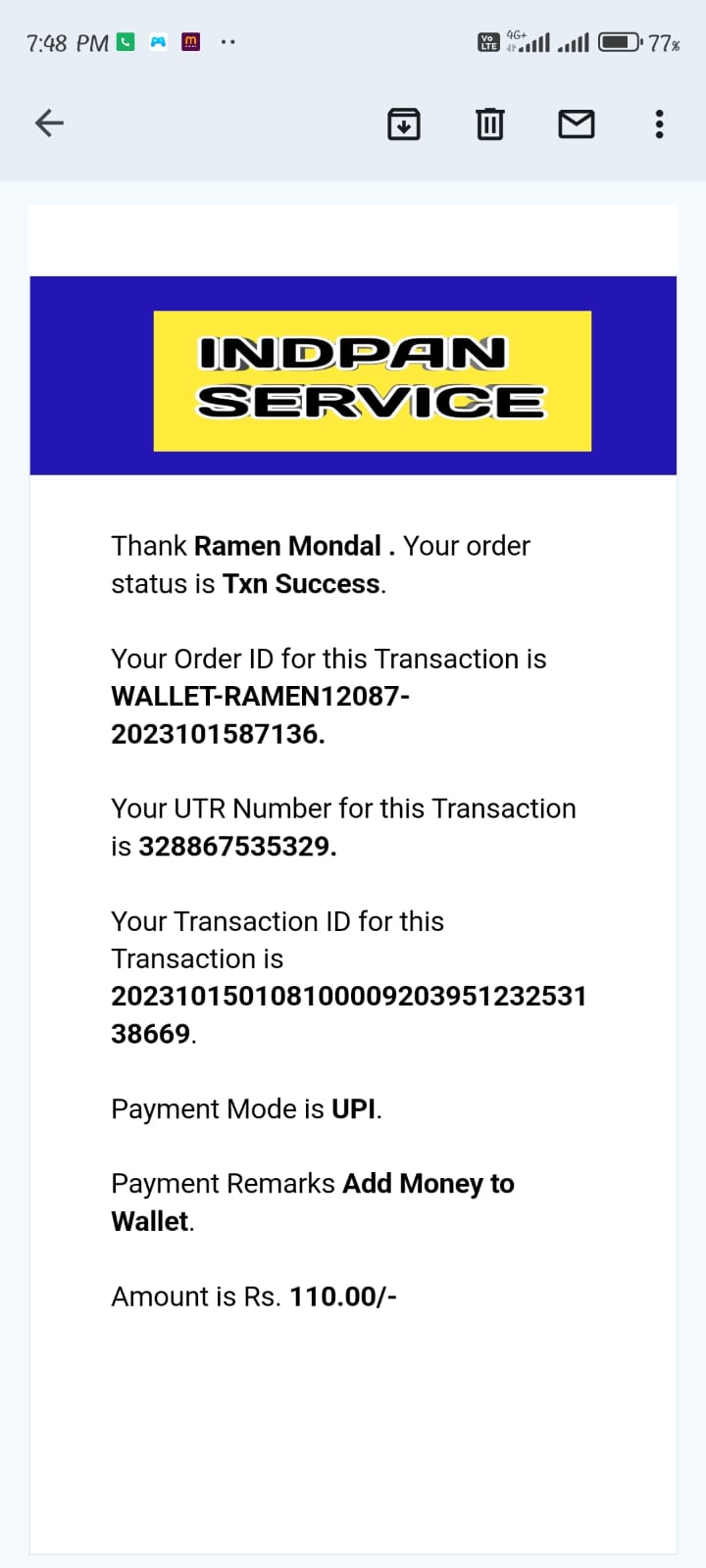Delete this email
Viewport: 706px width, 1568px height.
(490, 124)
